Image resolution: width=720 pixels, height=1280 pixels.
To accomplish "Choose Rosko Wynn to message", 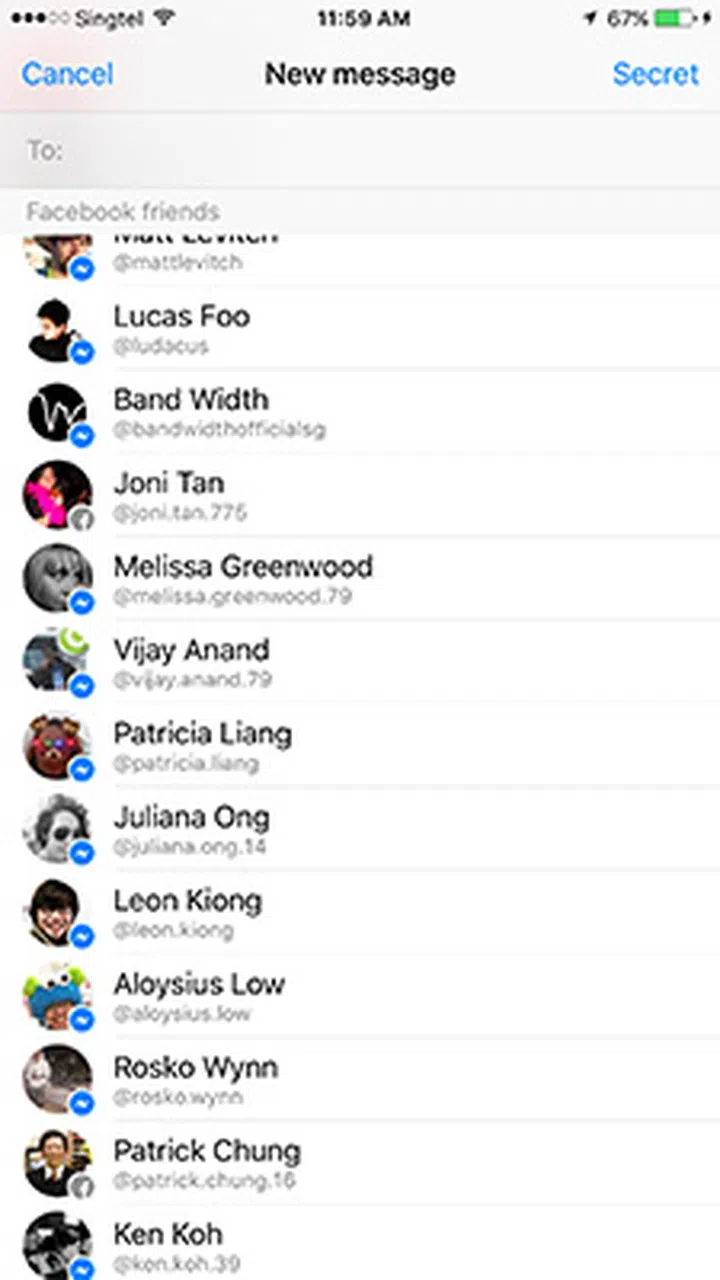I will click(195, 1079).
